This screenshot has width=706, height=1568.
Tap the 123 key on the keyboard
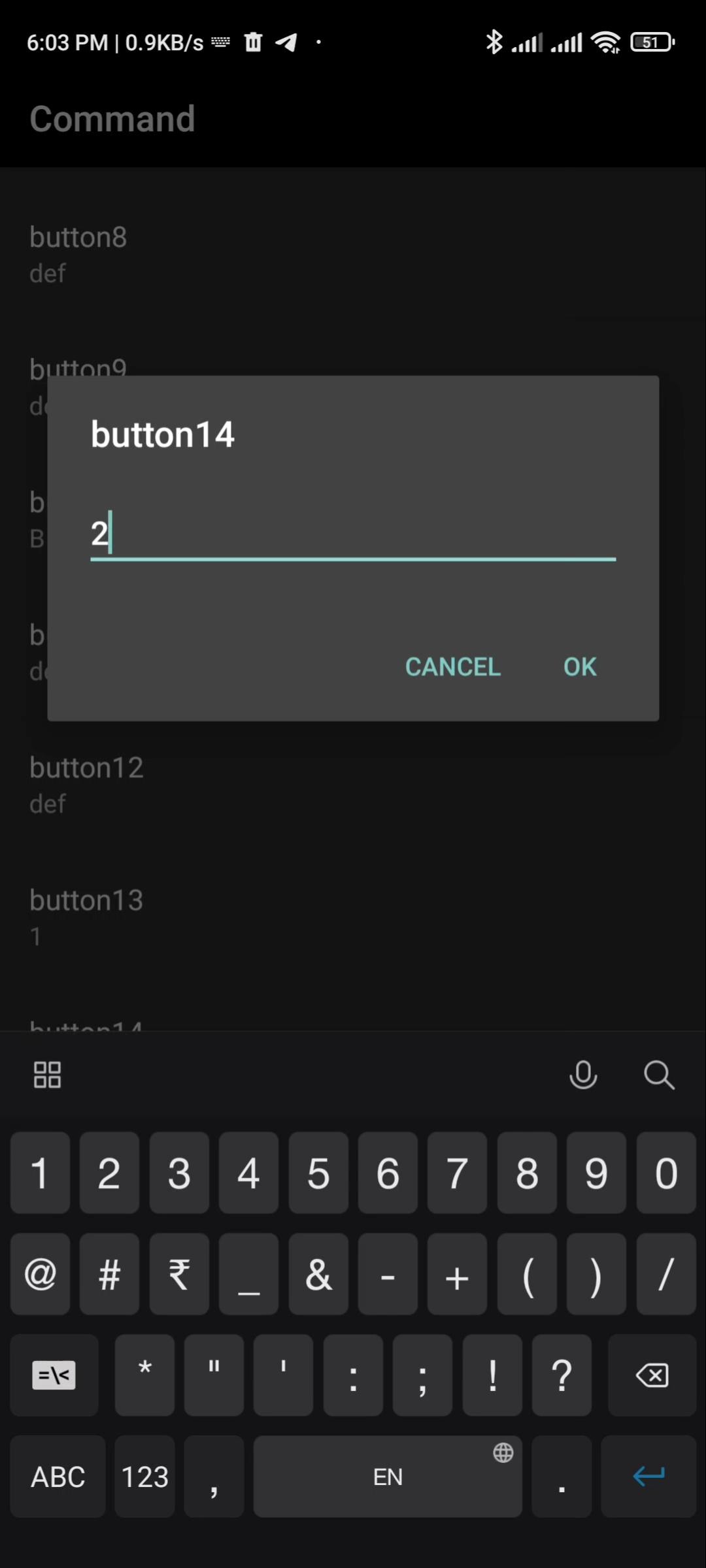(144, 1477)
